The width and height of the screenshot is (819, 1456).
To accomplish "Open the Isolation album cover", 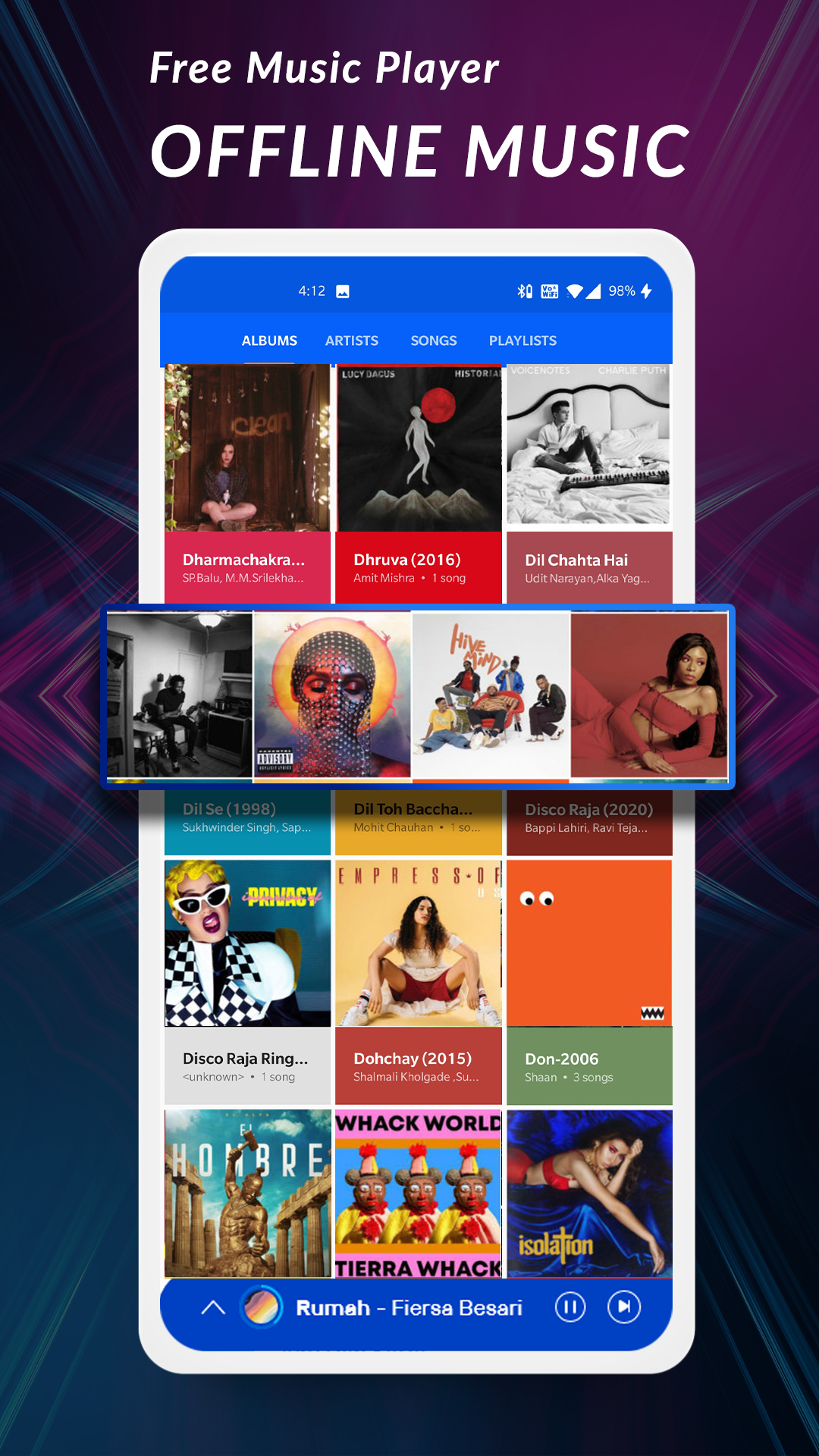I will point(589,1192).
